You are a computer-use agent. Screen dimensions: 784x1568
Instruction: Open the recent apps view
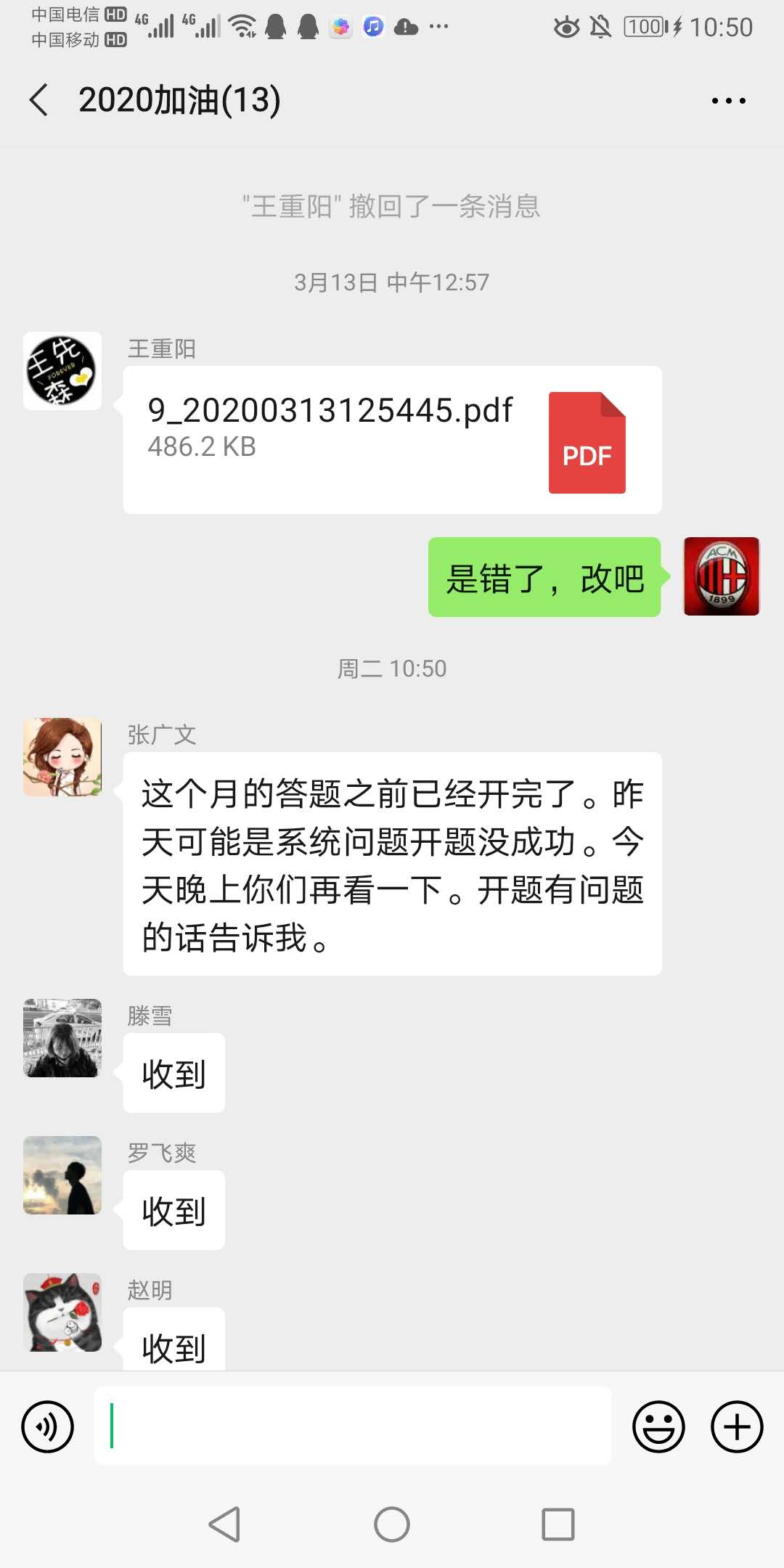point(558,1524)
